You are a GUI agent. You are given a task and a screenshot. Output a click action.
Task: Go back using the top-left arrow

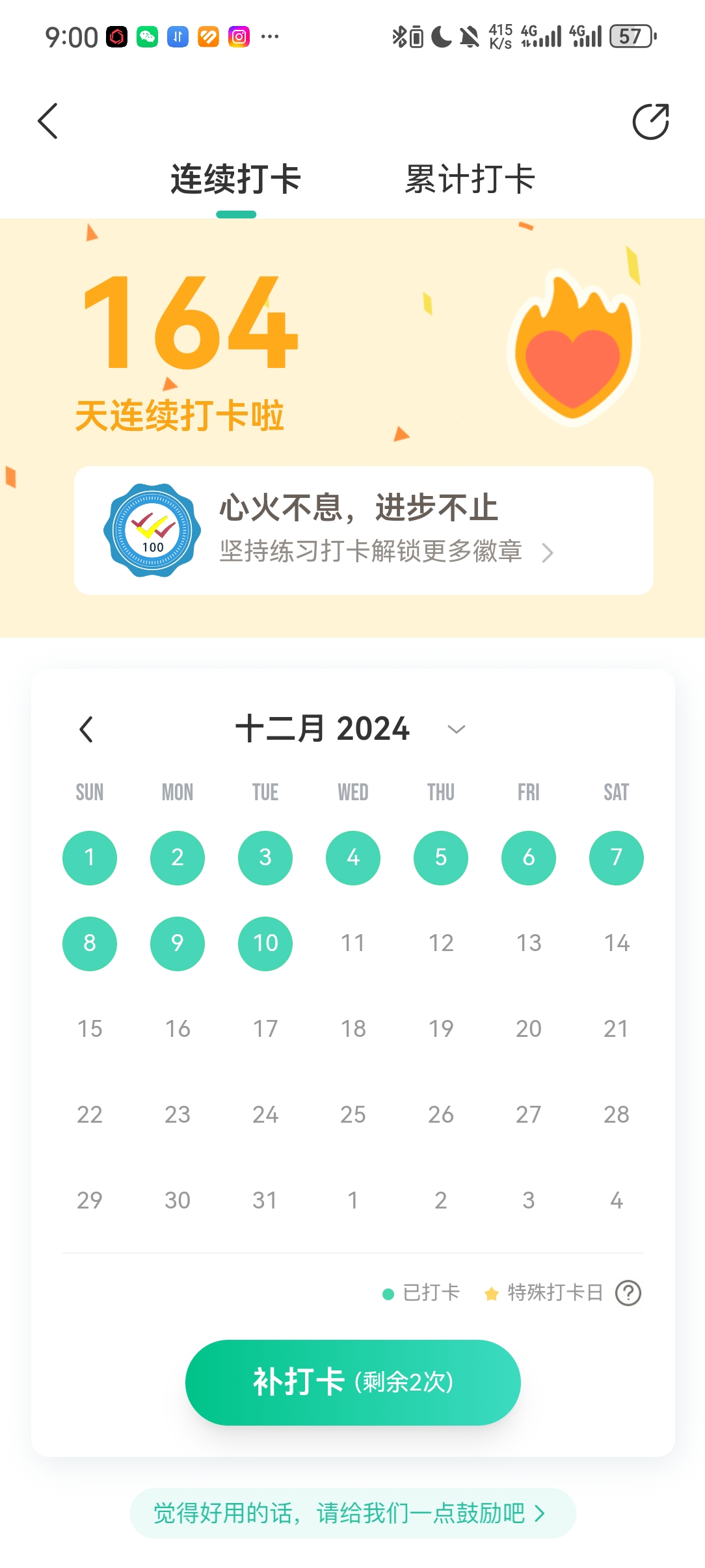[48, 121]
